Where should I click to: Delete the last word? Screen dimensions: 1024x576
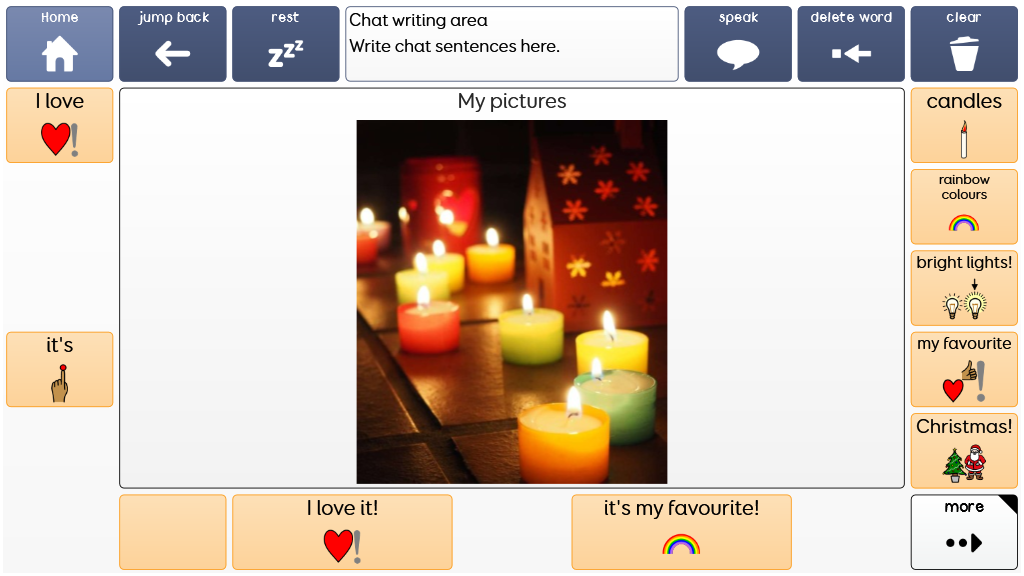[851, 44]
